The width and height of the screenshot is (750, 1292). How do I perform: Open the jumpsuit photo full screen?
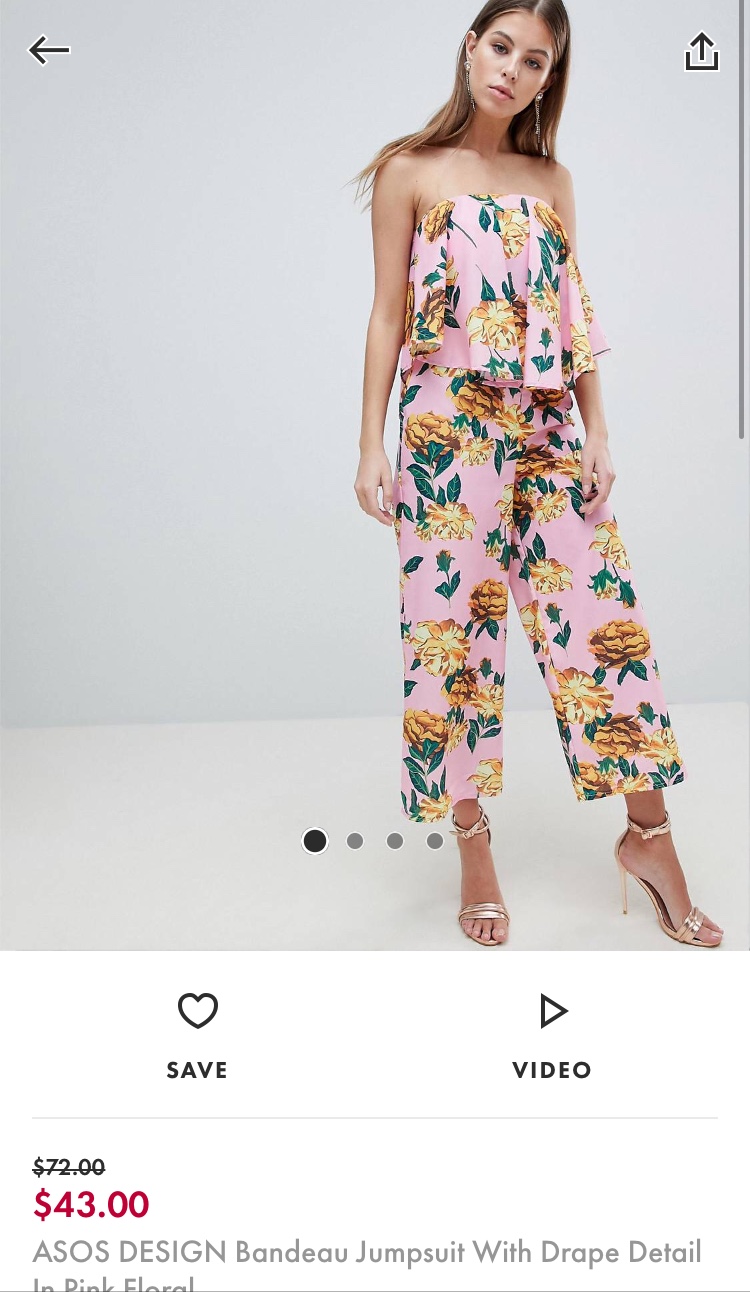click(375, 450)
